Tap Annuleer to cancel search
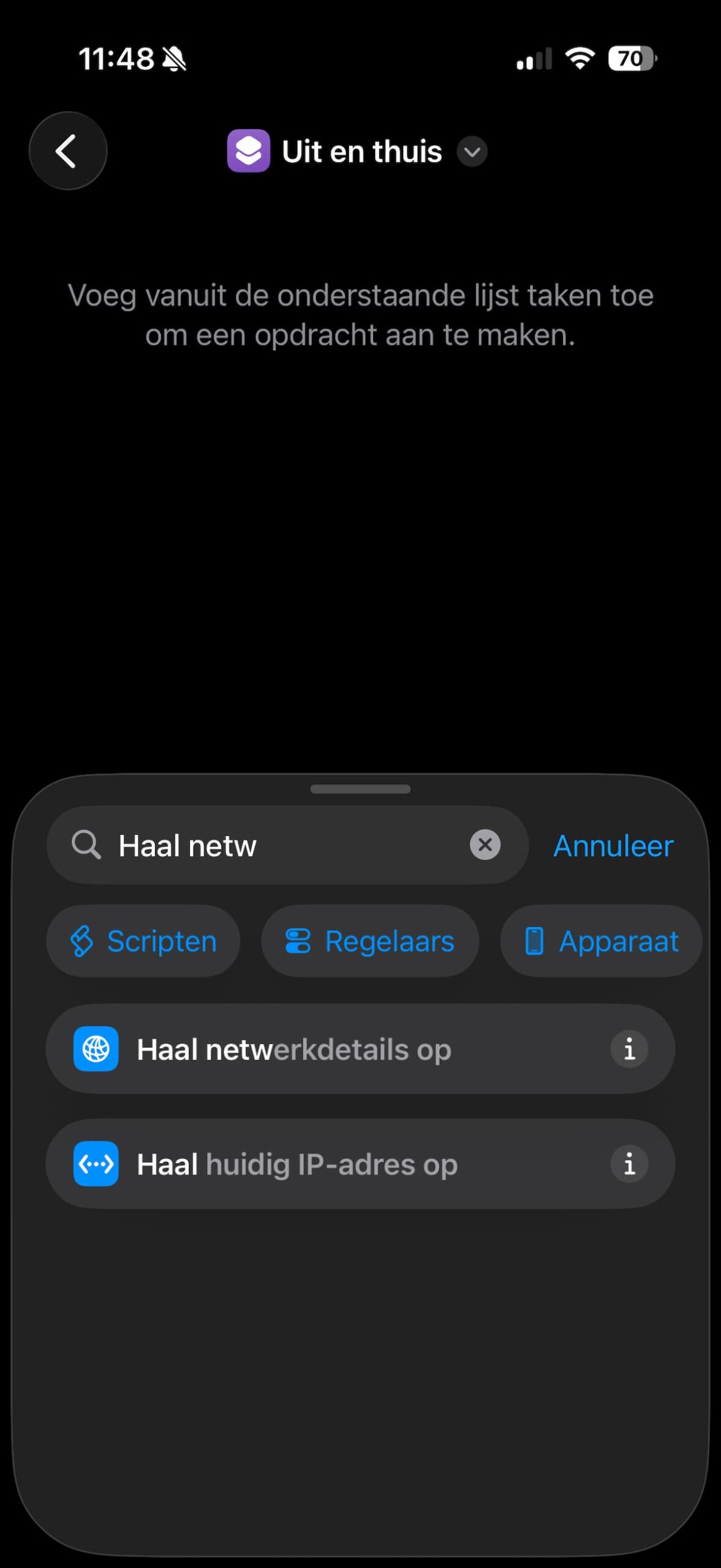 point(613,846)
